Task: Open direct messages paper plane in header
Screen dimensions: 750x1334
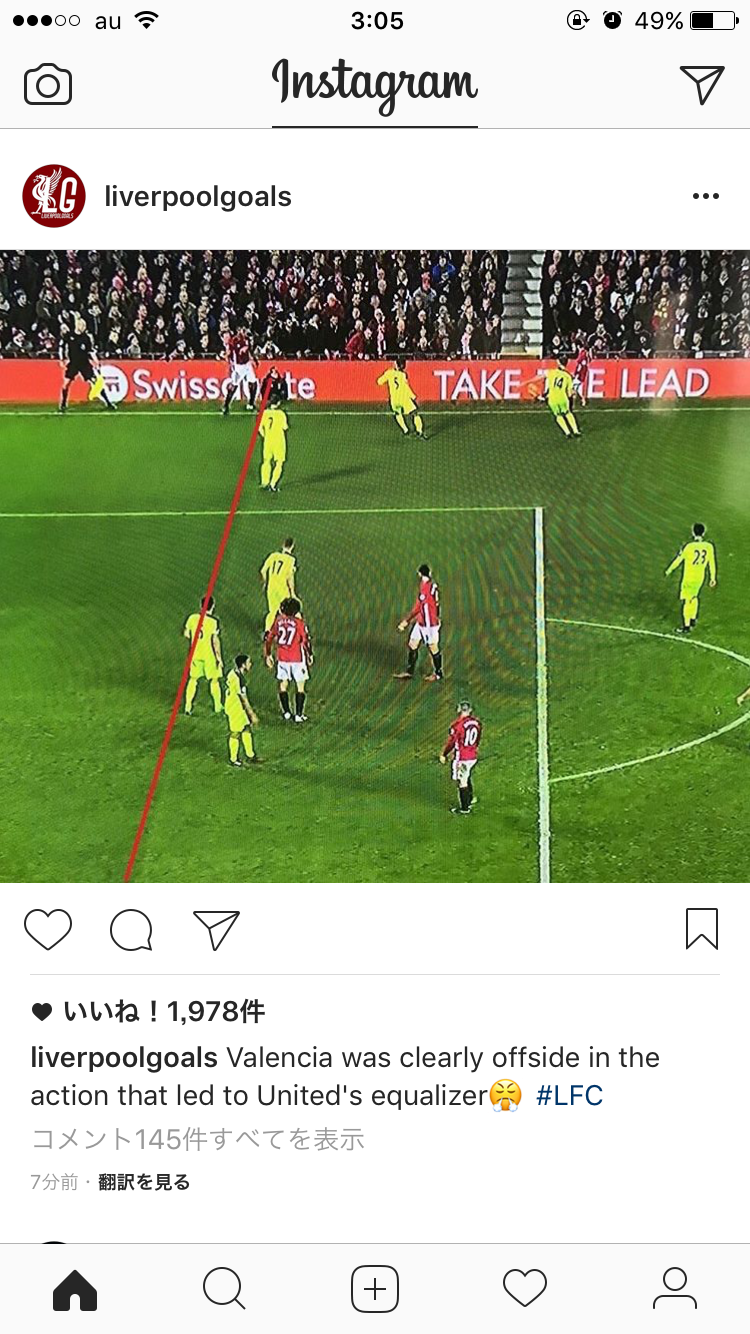Action: coord(701,85)
